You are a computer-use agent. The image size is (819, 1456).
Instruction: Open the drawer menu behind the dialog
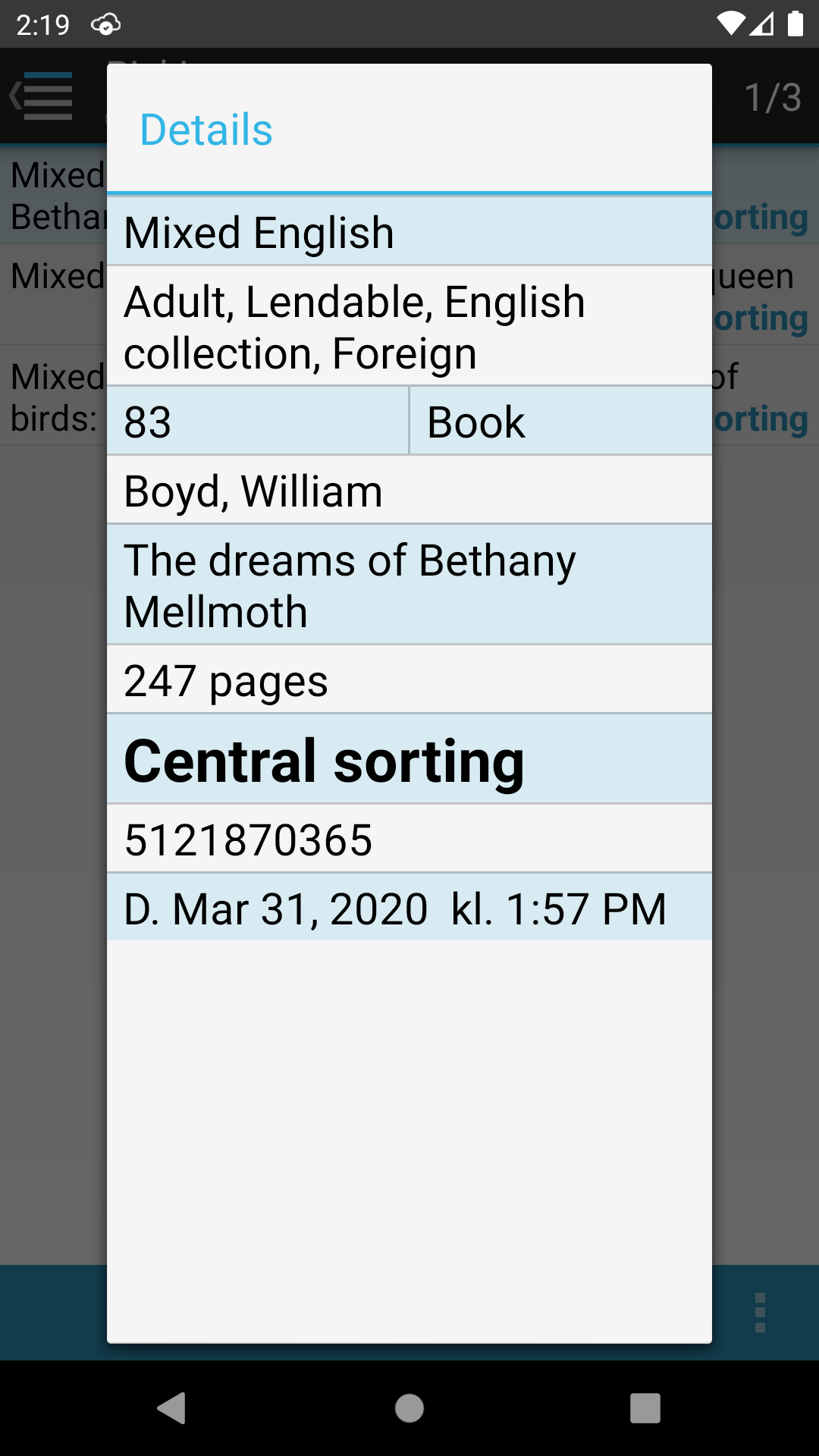[42, 96]
